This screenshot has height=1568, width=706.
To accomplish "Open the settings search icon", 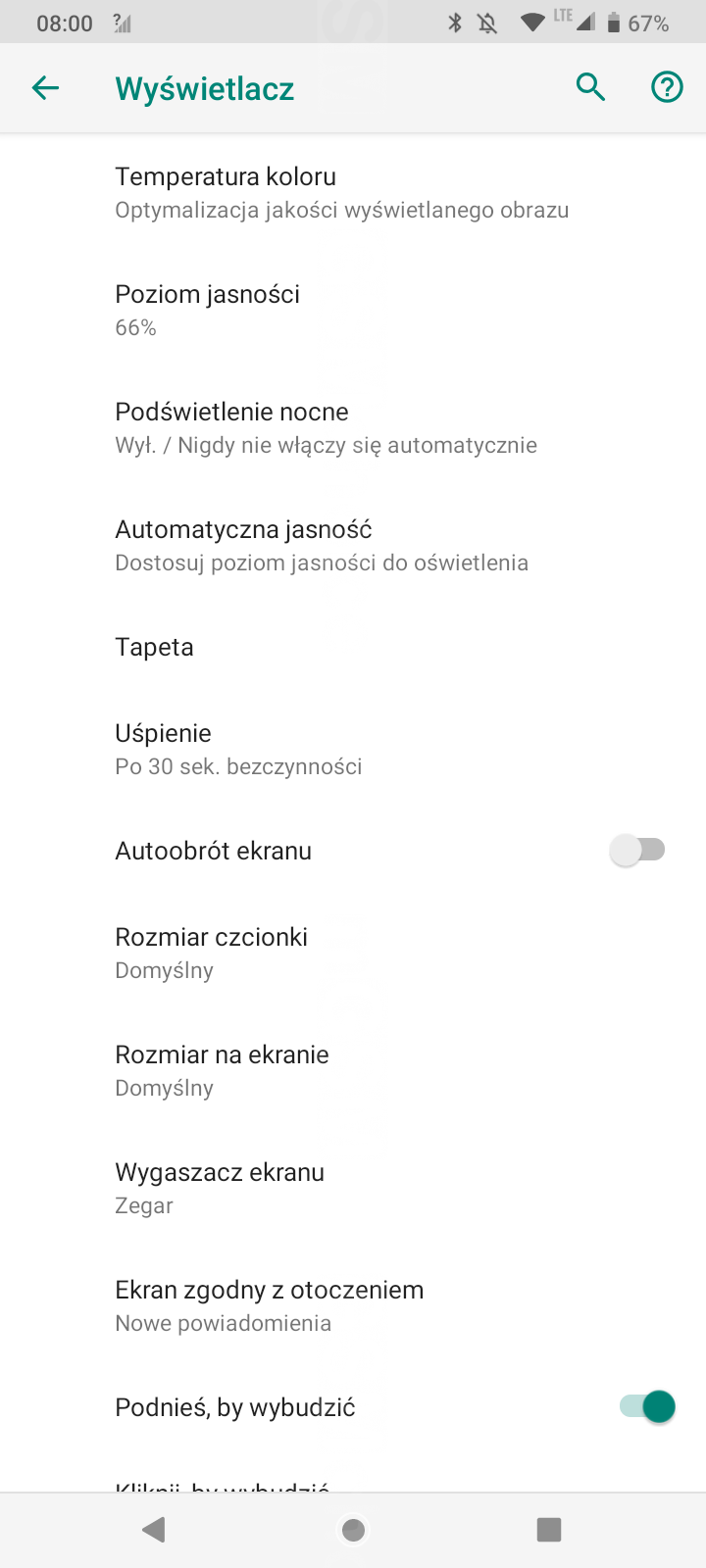I will (x=590, y=88).
